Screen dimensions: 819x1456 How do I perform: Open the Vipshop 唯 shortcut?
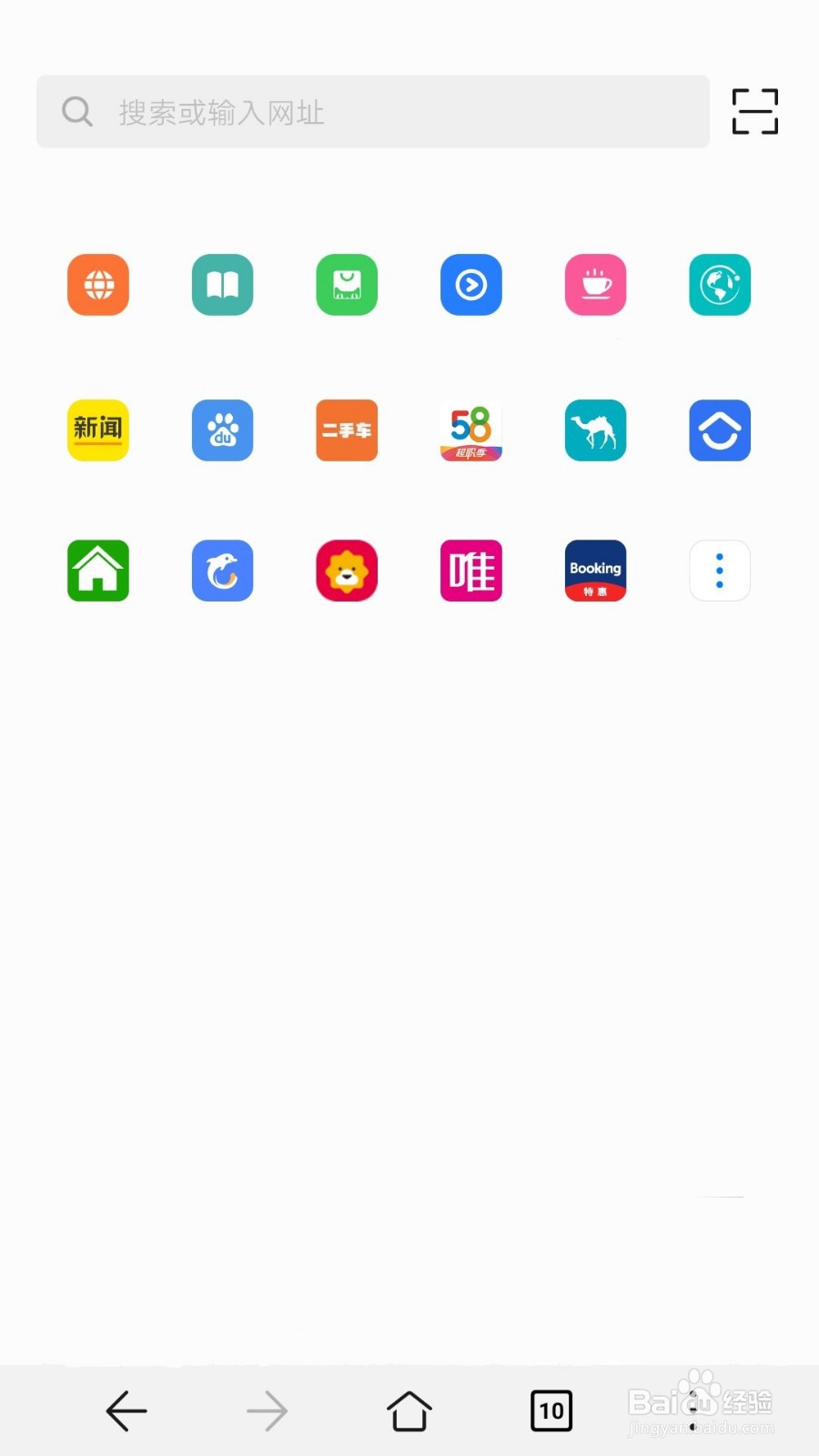coord(470,571)
